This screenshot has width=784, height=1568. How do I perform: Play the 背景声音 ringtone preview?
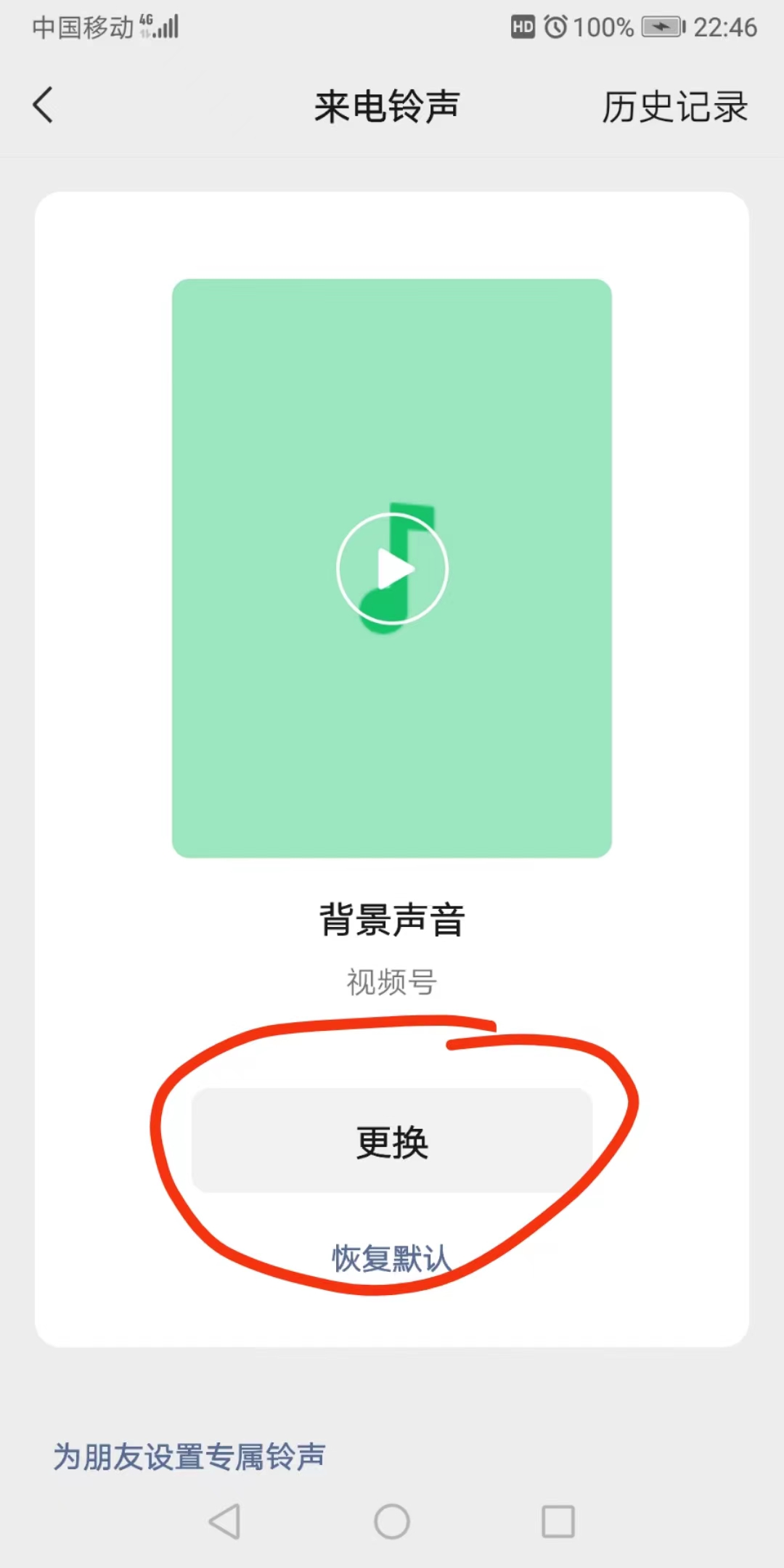(392, 569)
